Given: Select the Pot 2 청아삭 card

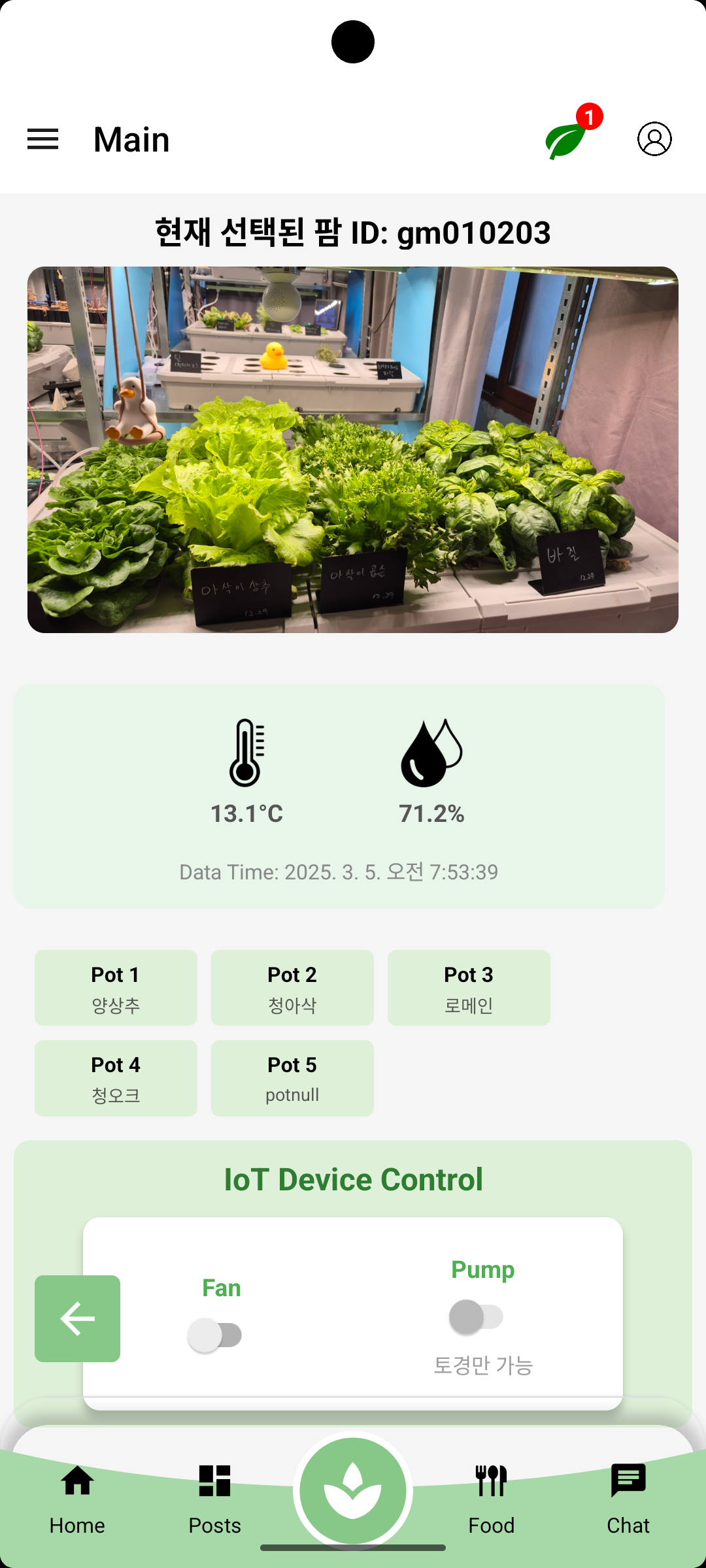Looking at the screenshot, I should [x=292, y=988].
